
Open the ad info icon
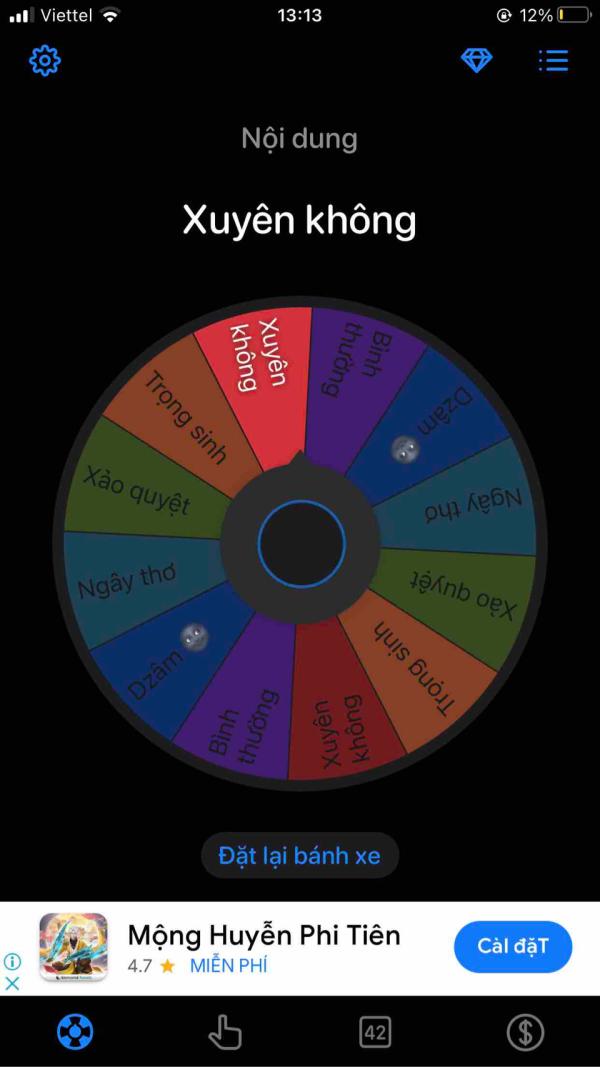pyautogui.click(x=13, y=961)
